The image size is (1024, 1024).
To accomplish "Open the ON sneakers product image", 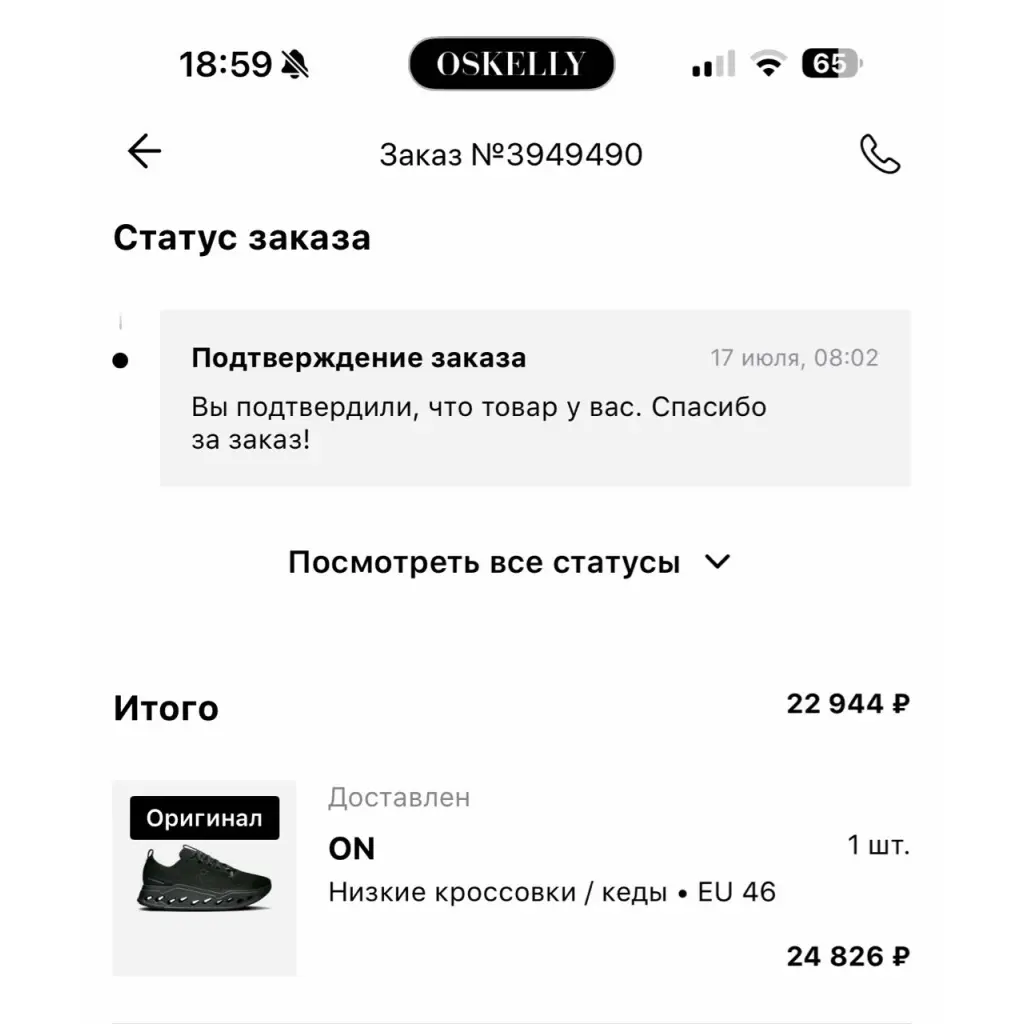I will tap(204, 878).
